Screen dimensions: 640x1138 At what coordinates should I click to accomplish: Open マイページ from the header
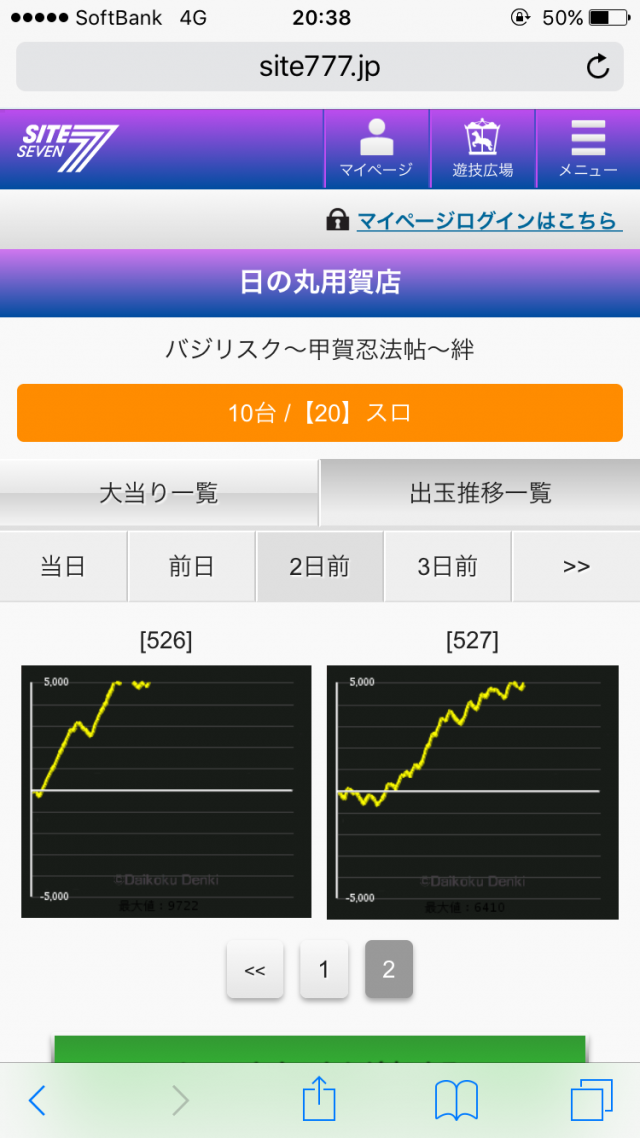pyautogui.click(x=376, y=149)
